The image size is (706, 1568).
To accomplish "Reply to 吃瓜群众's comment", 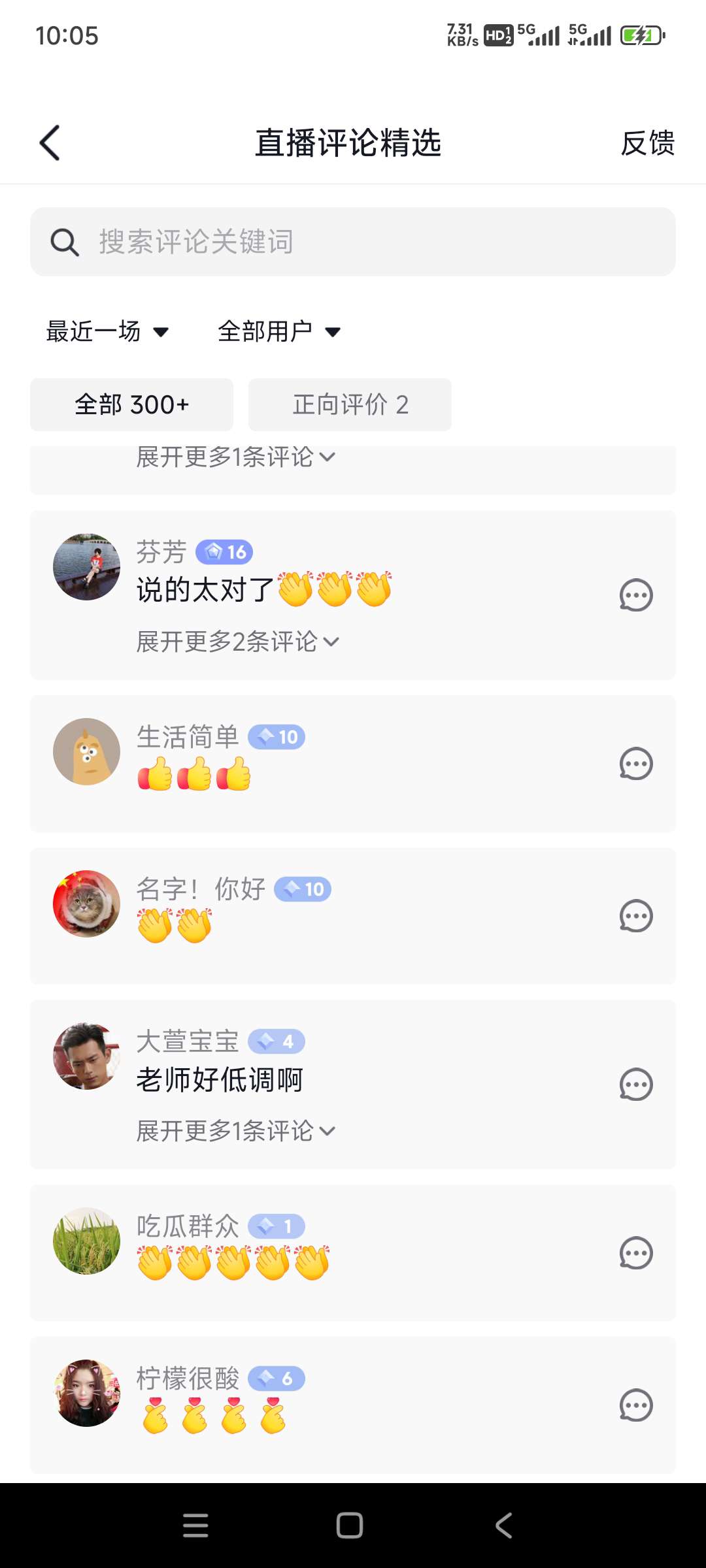I will [636, 1253].
